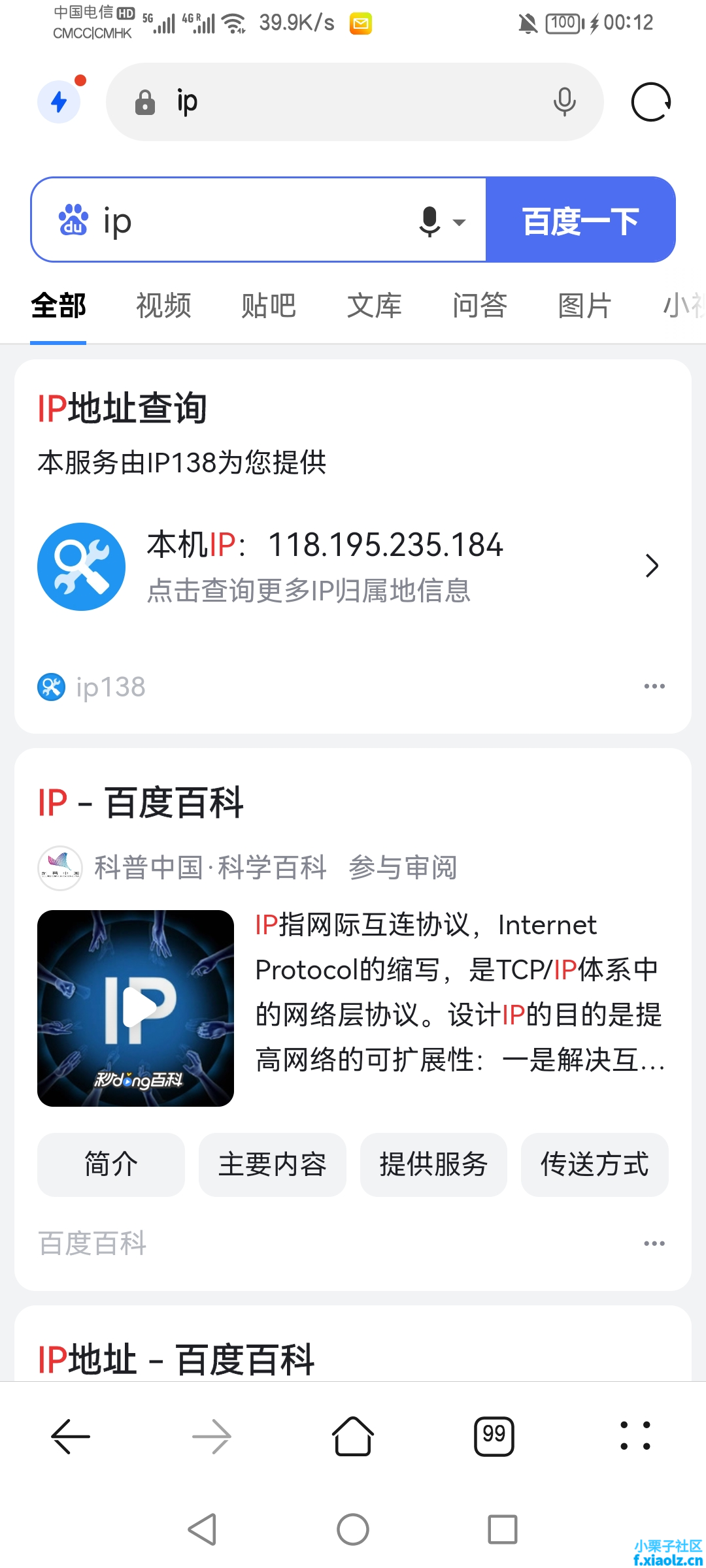Switch to the 问答 tab
706x1568 pixels.
tap(479, 306)
